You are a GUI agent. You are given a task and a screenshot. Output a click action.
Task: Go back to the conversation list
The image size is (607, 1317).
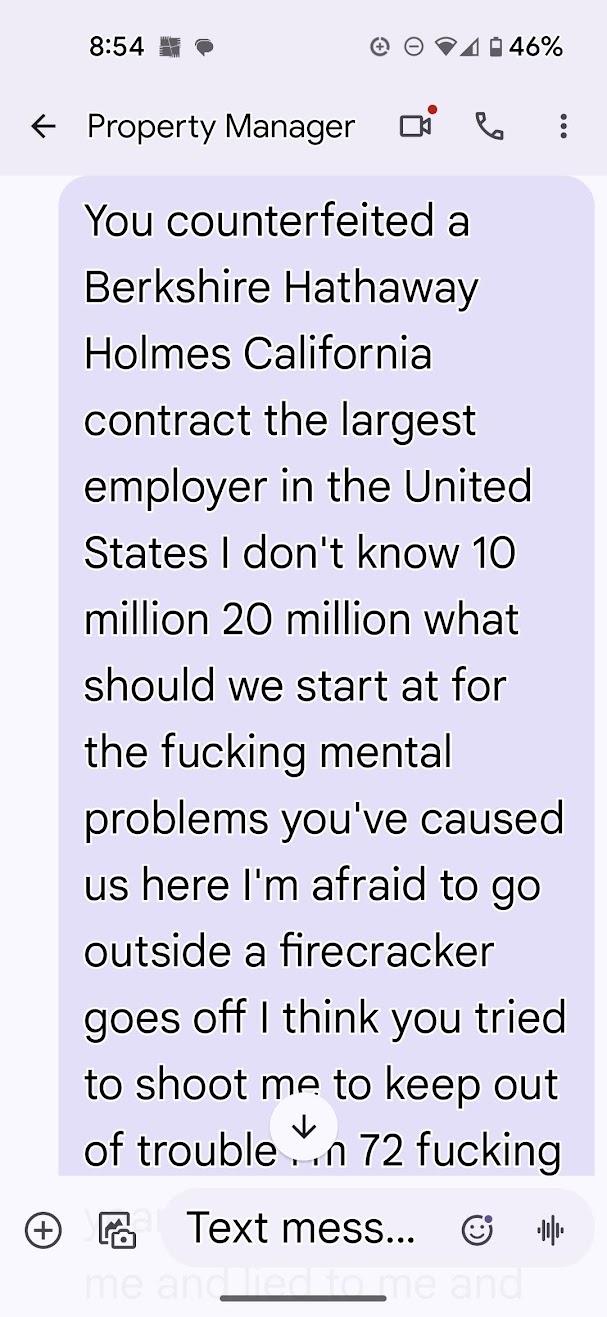[43, 126]
